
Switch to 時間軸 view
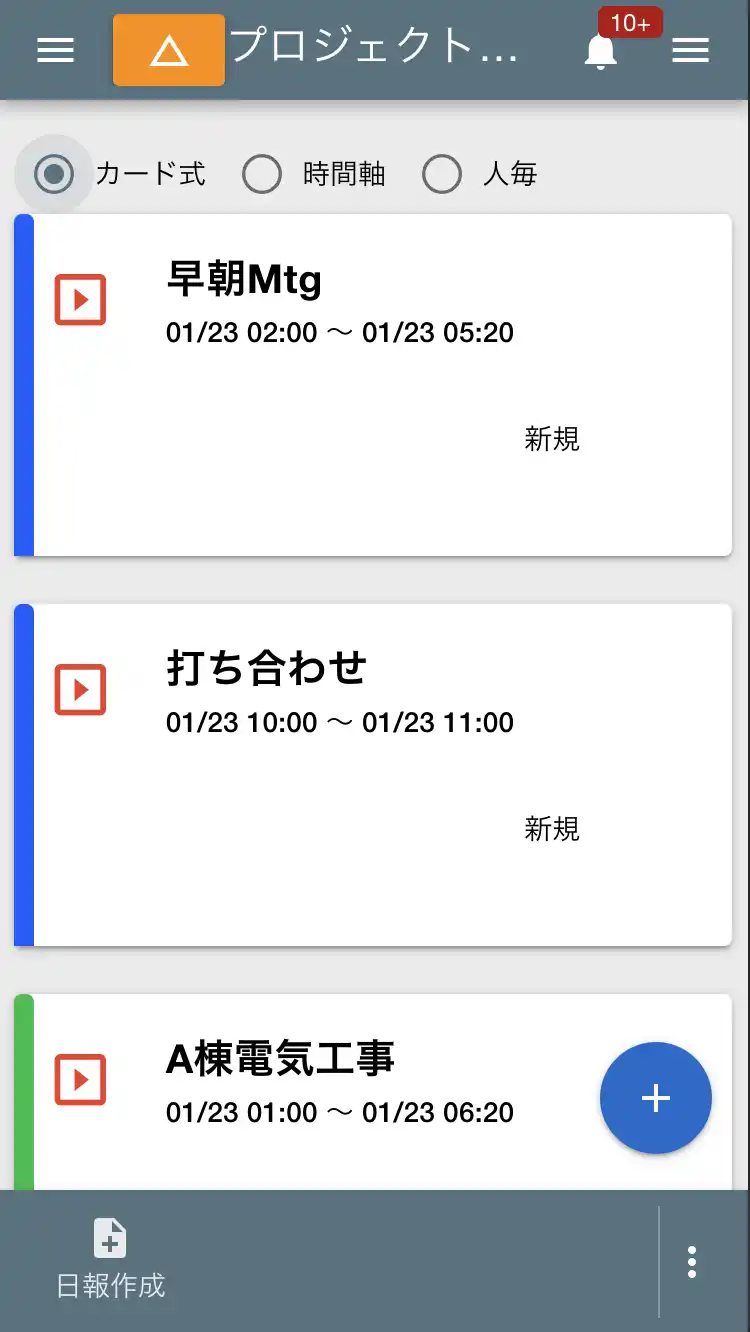click(262, 173)
